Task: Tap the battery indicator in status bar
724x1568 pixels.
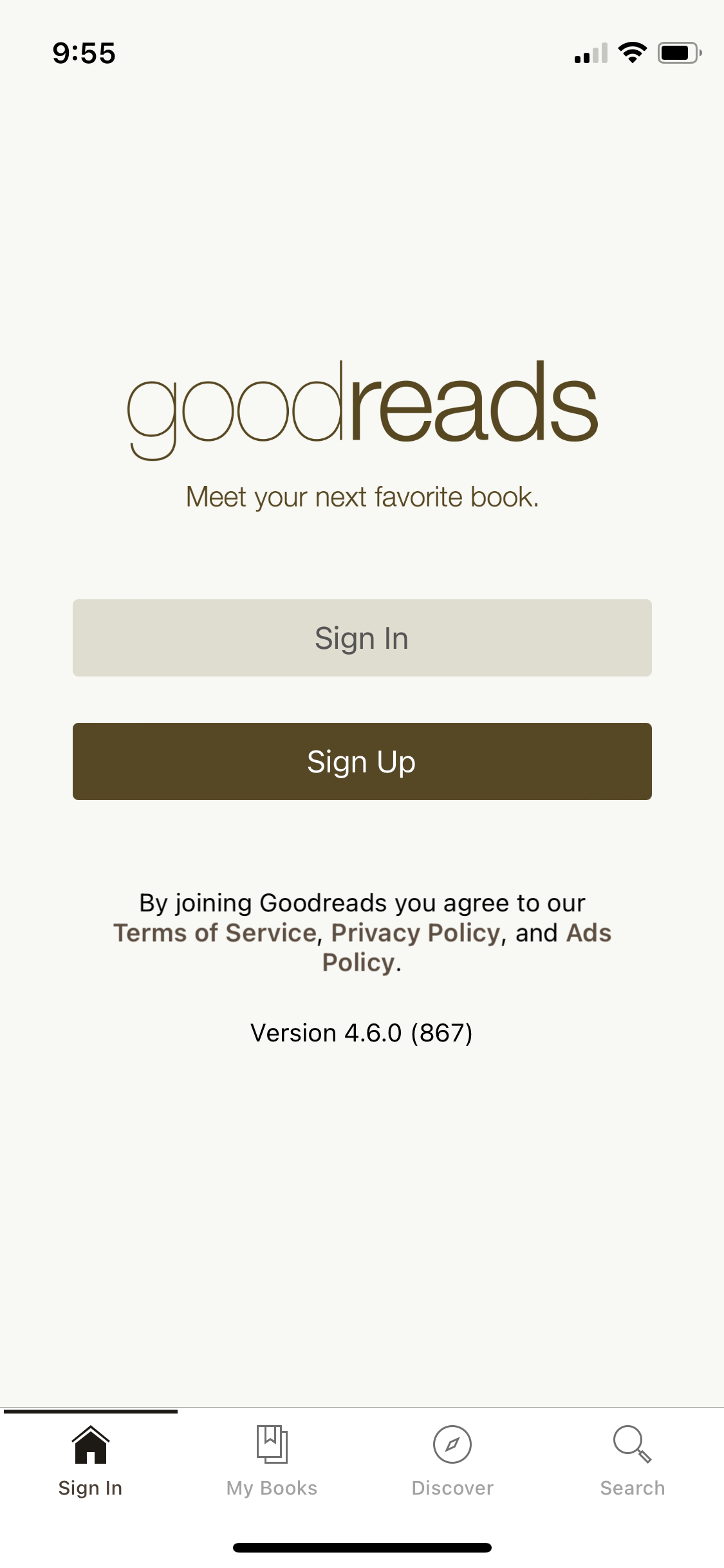Action: [678, 54]
